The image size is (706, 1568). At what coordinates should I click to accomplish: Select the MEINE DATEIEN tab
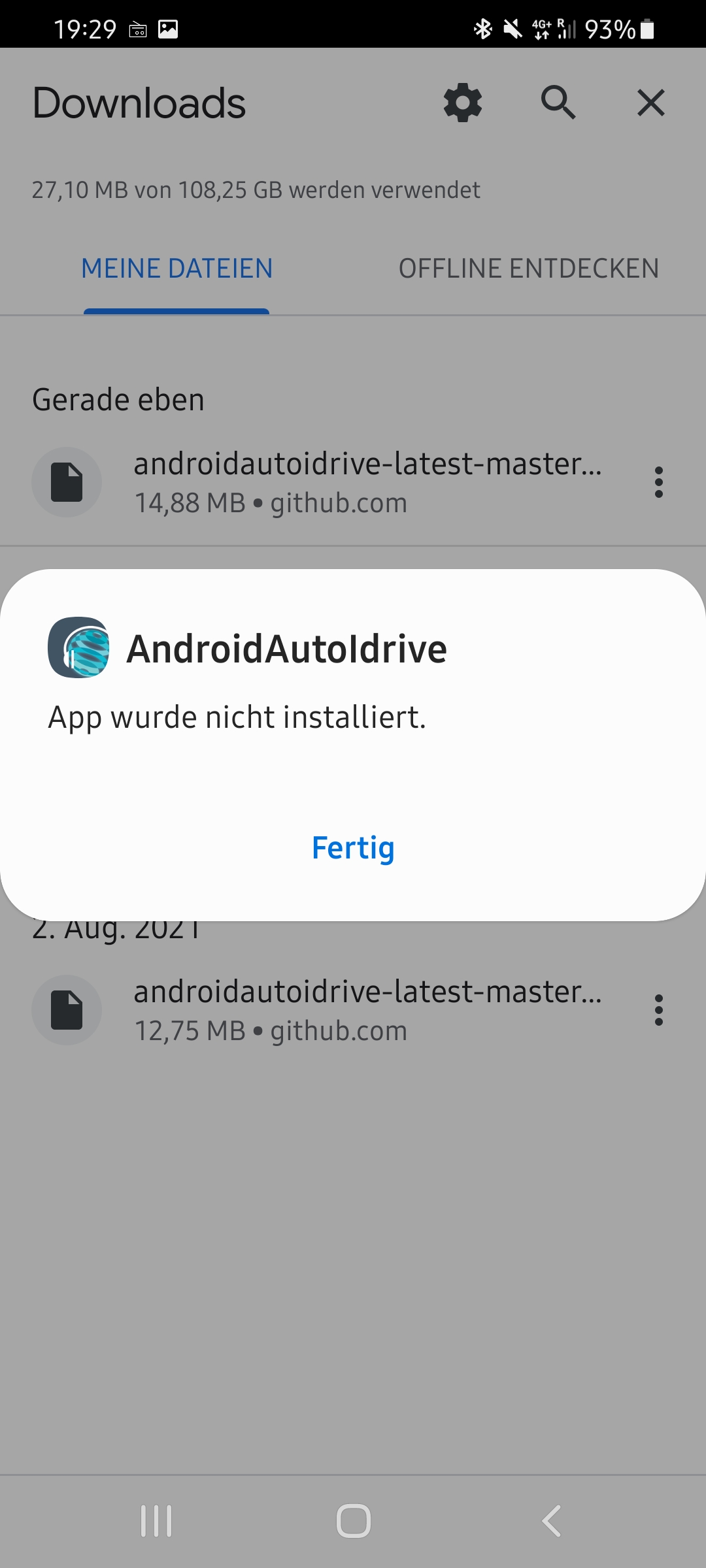(176, 268)
